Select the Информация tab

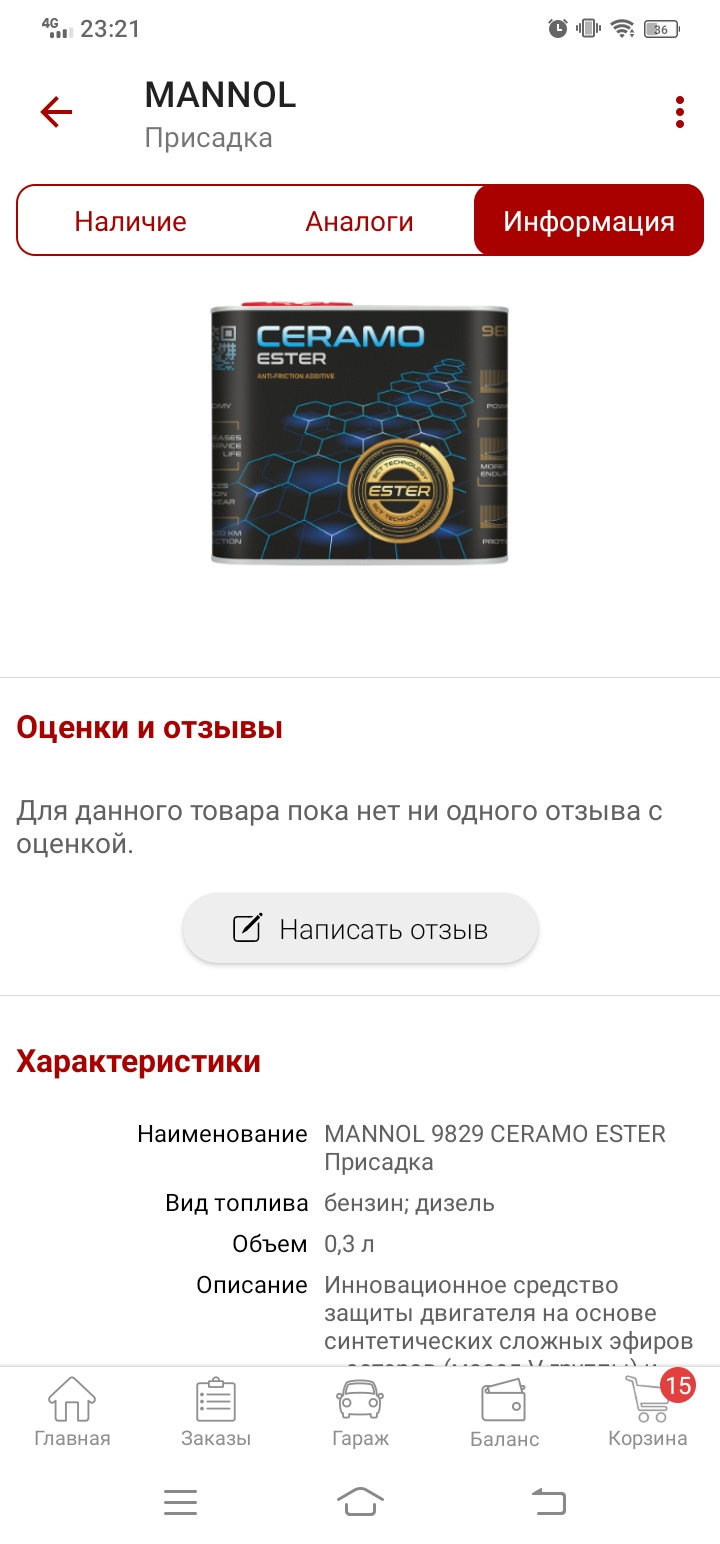[588, 221]
